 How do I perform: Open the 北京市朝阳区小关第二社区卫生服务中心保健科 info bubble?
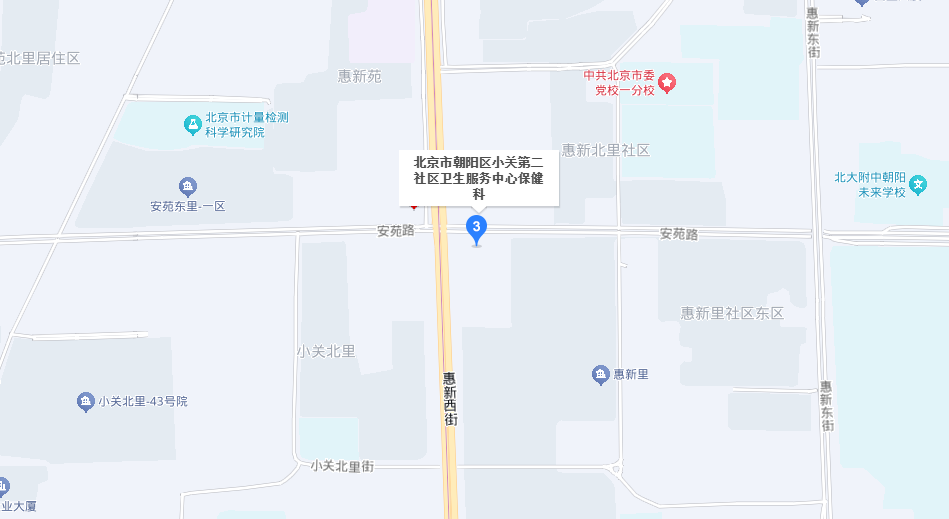click(x=478, y=178)
